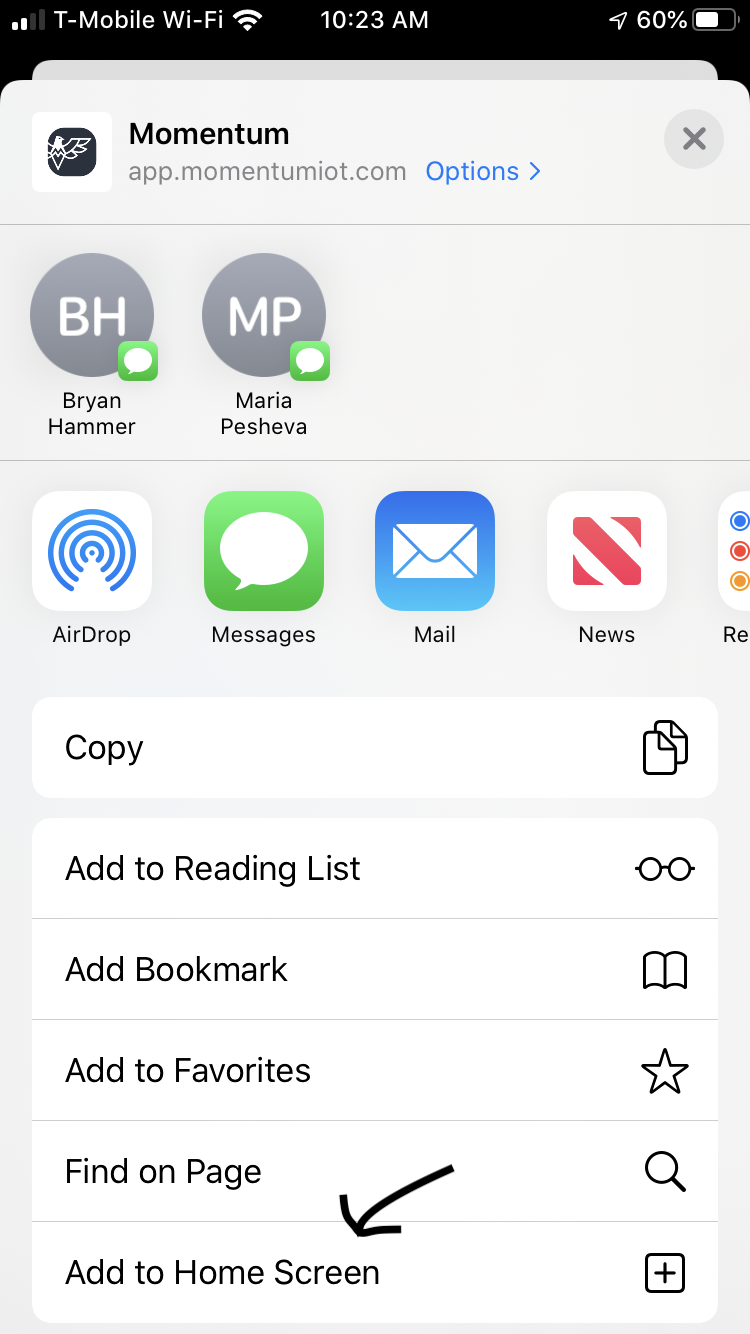Share through Messages app
The width and height of the screenshot is (750, 1334).
pos(264,551)
